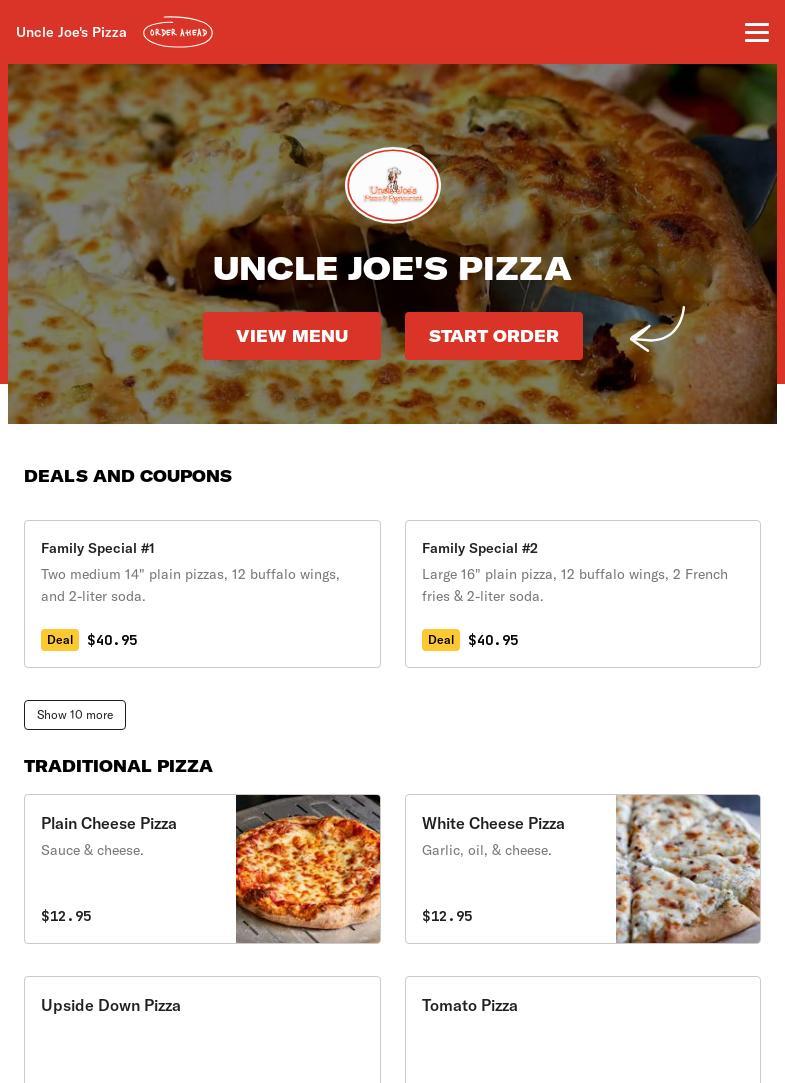Tap the Uncle Joe's Pizza header link
The image size is (785, 1083).
tap(71, 32)
